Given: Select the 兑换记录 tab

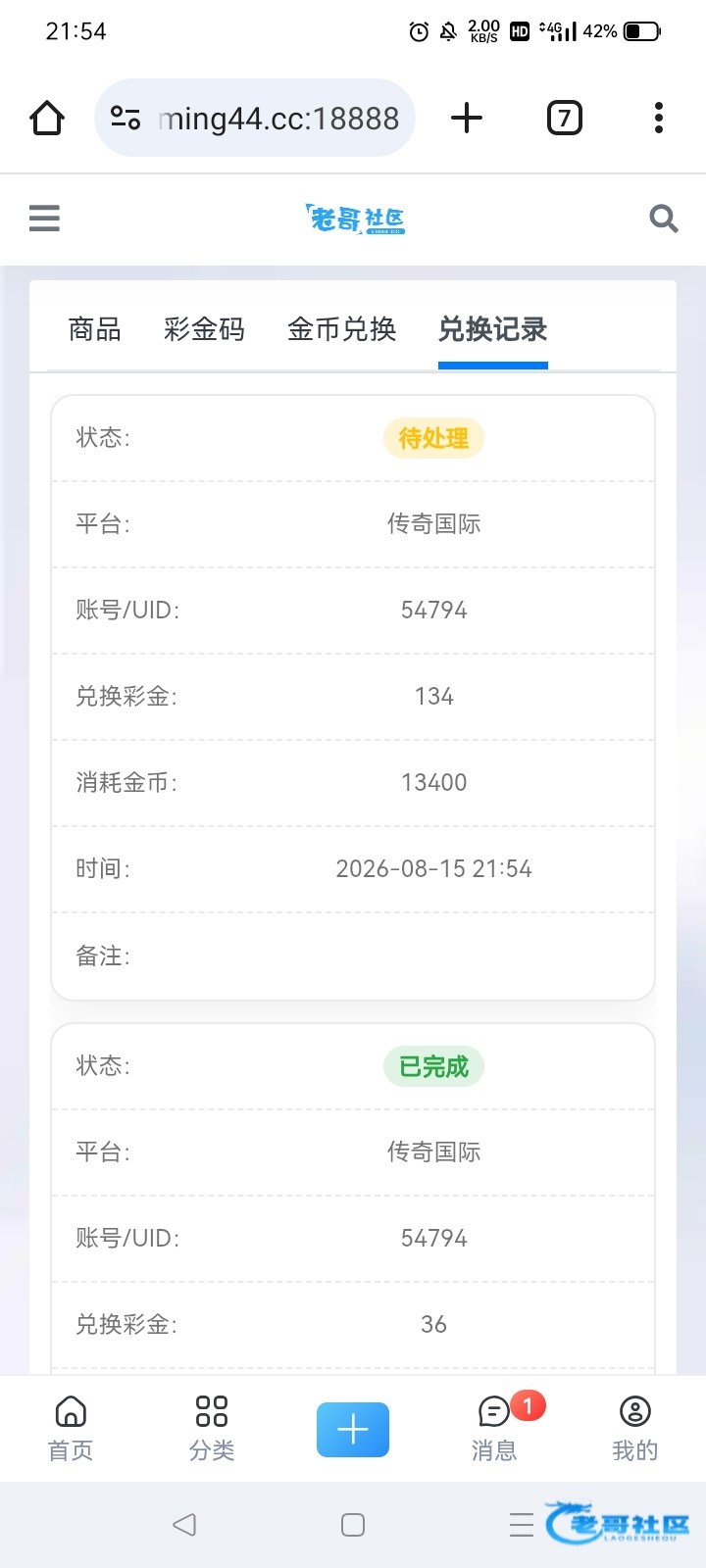Looking at the screenshot, I should (x=493, y=329).
